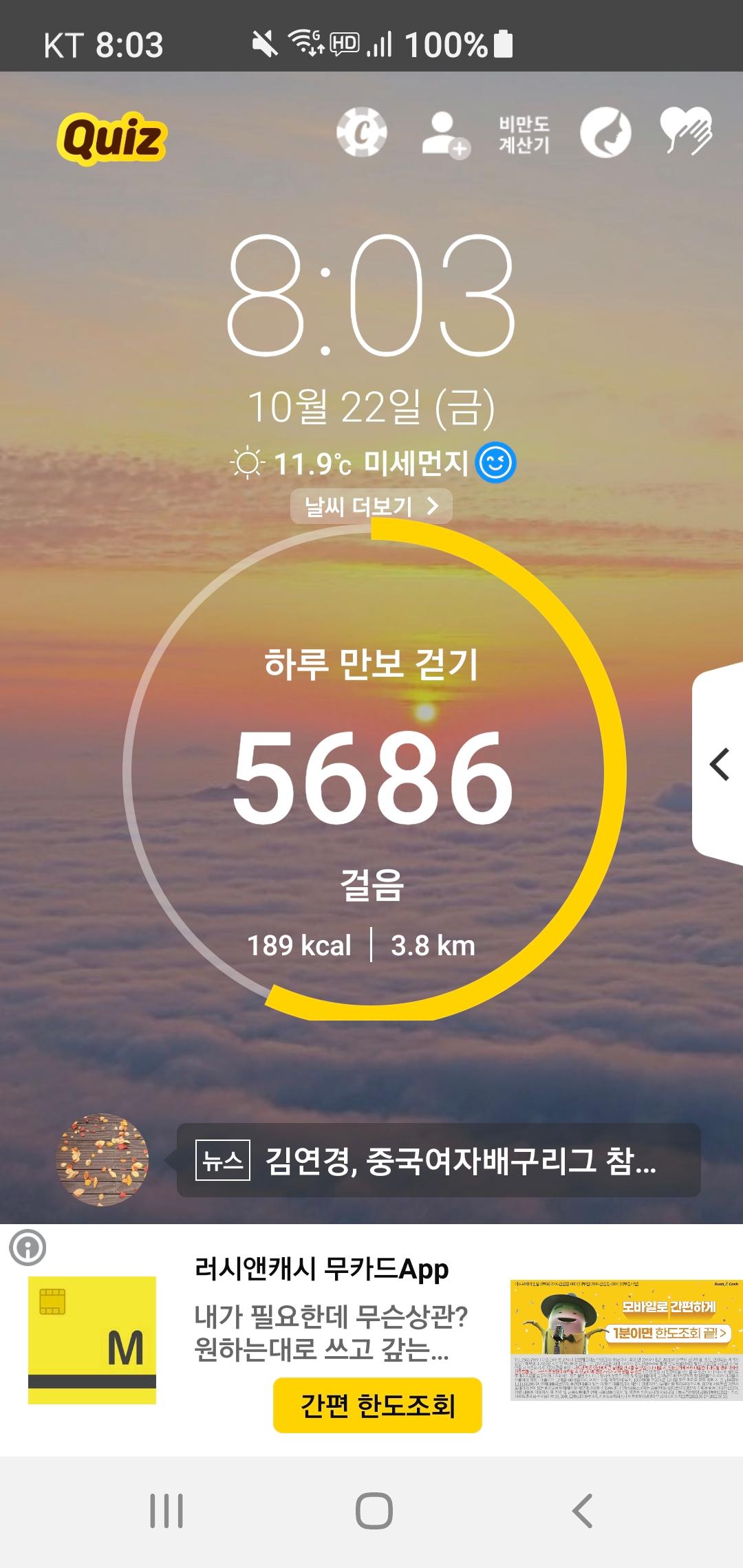Open the woman's face profile icon
743x1568 pixels.
pos(605,133)
